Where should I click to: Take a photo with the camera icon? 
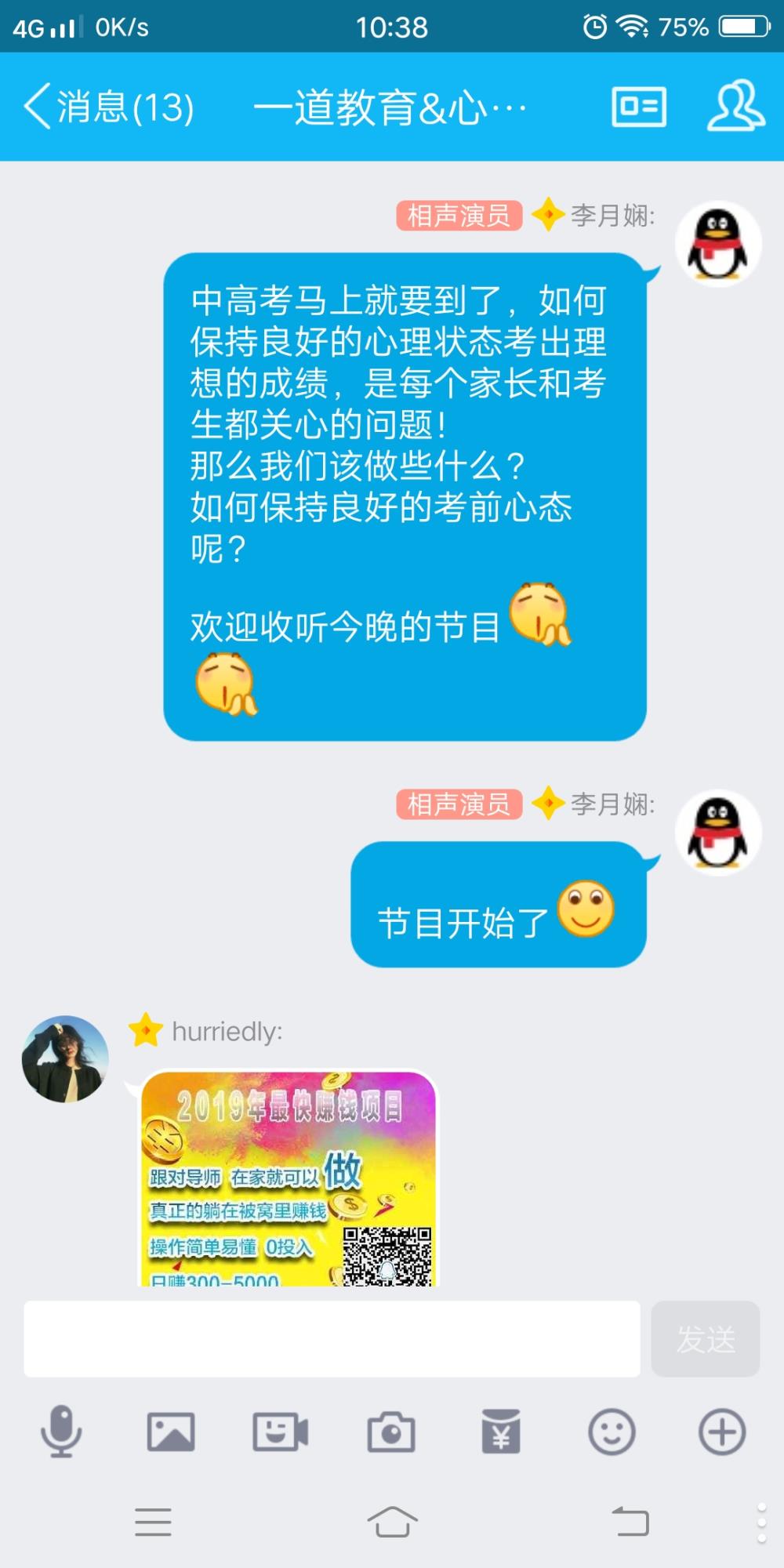(391, 1432)
